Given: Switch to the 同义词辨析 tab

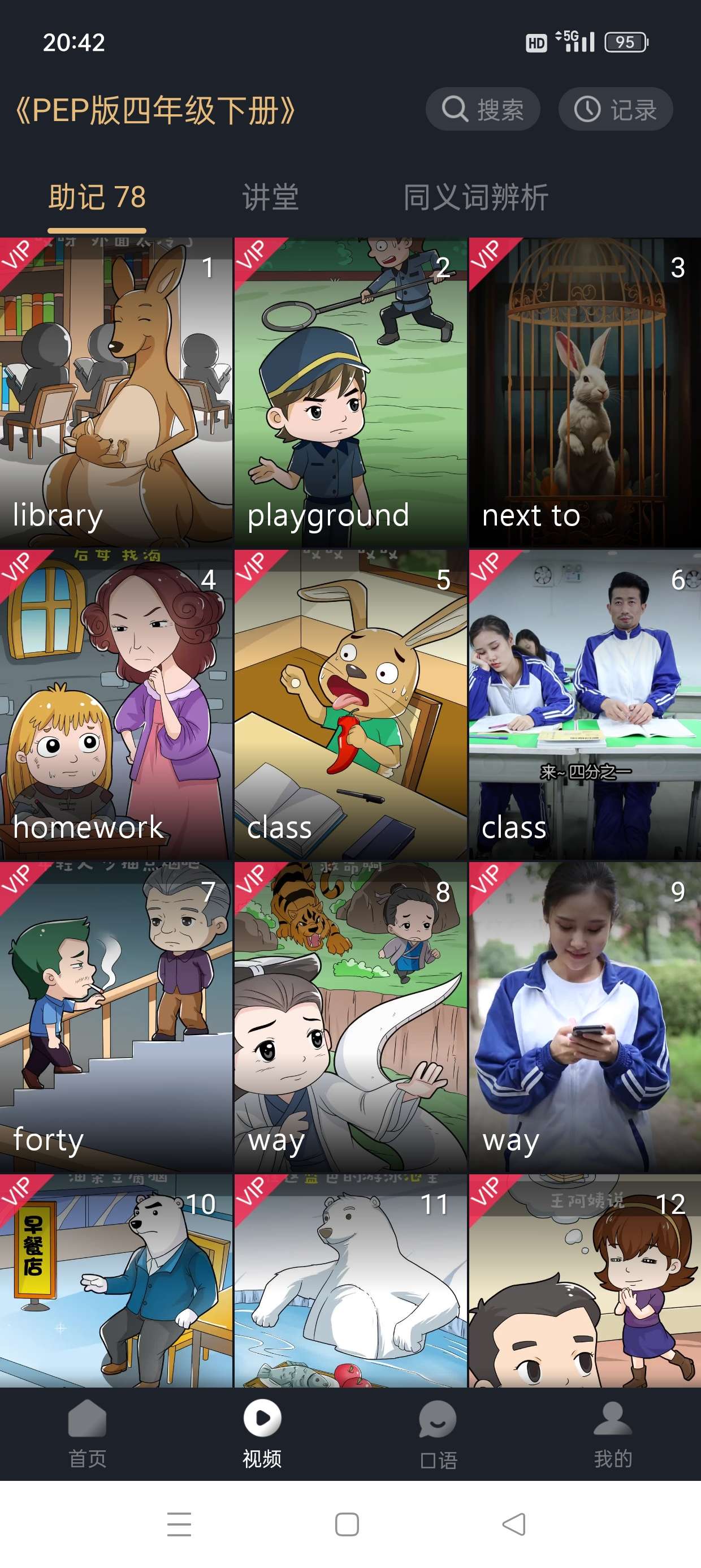Looking at the screenshot, I should 475,197.
